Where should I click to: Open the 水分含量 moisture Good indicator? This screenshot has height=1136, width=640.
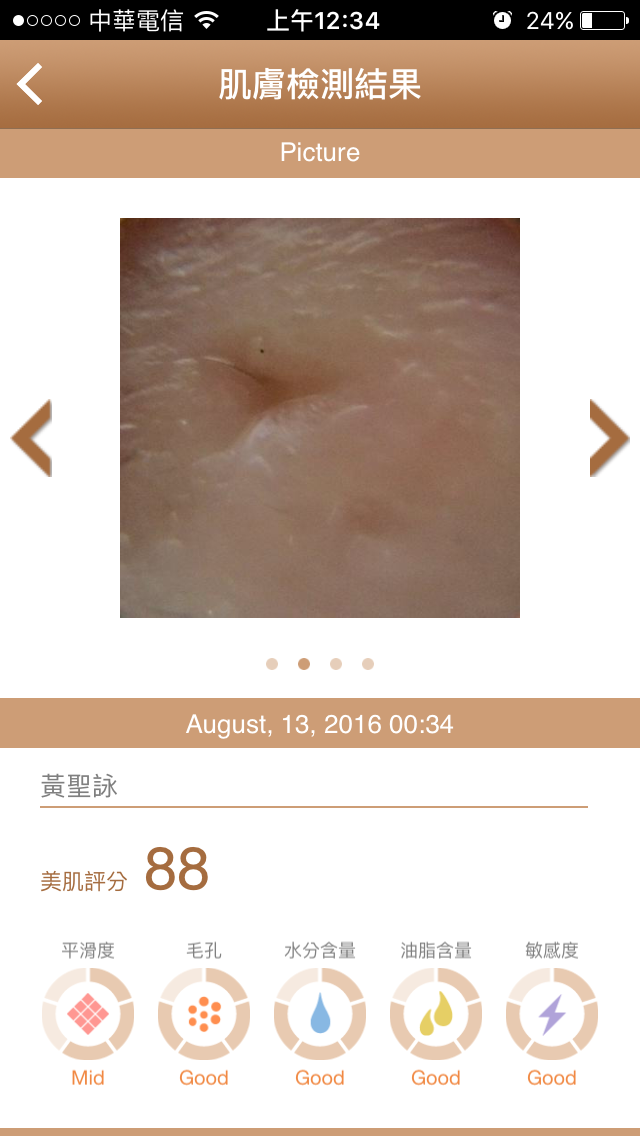320,1014
